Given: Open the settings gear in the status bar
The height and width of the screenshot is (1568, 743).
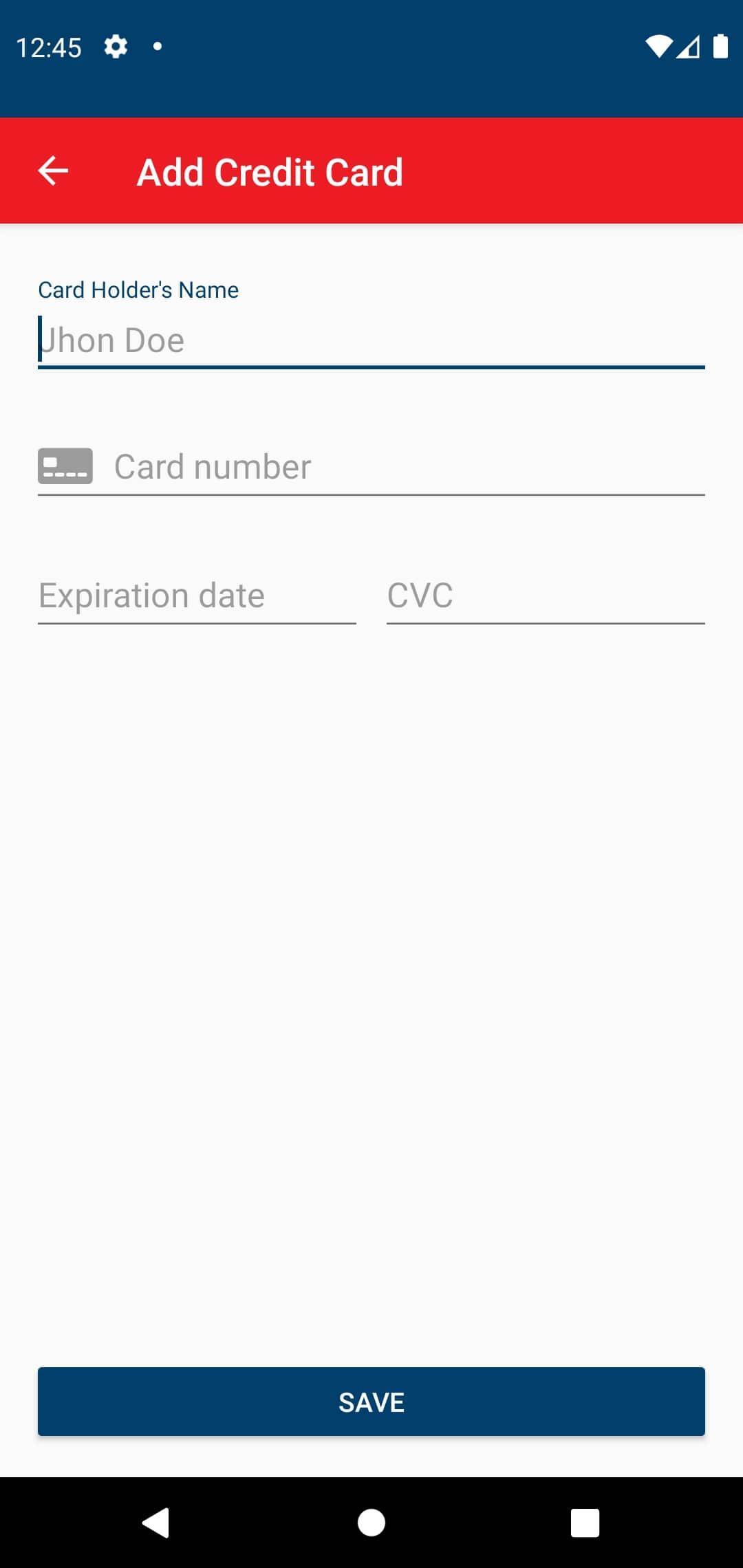Looking at the screenshot, I should [116, 46].
